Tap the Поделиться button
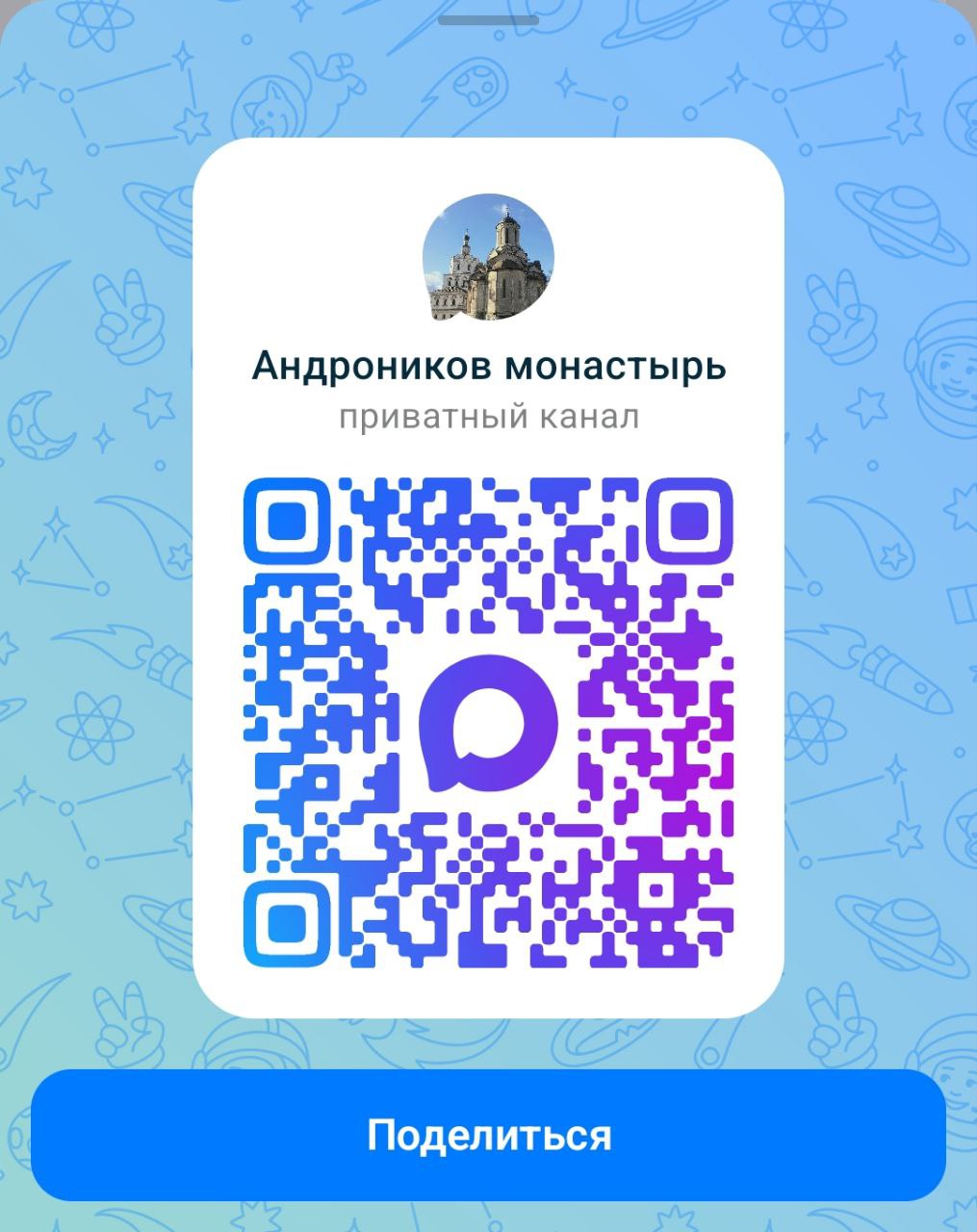The width and height of the screenshot is (977, 1232). click(x=488, y=1135)
